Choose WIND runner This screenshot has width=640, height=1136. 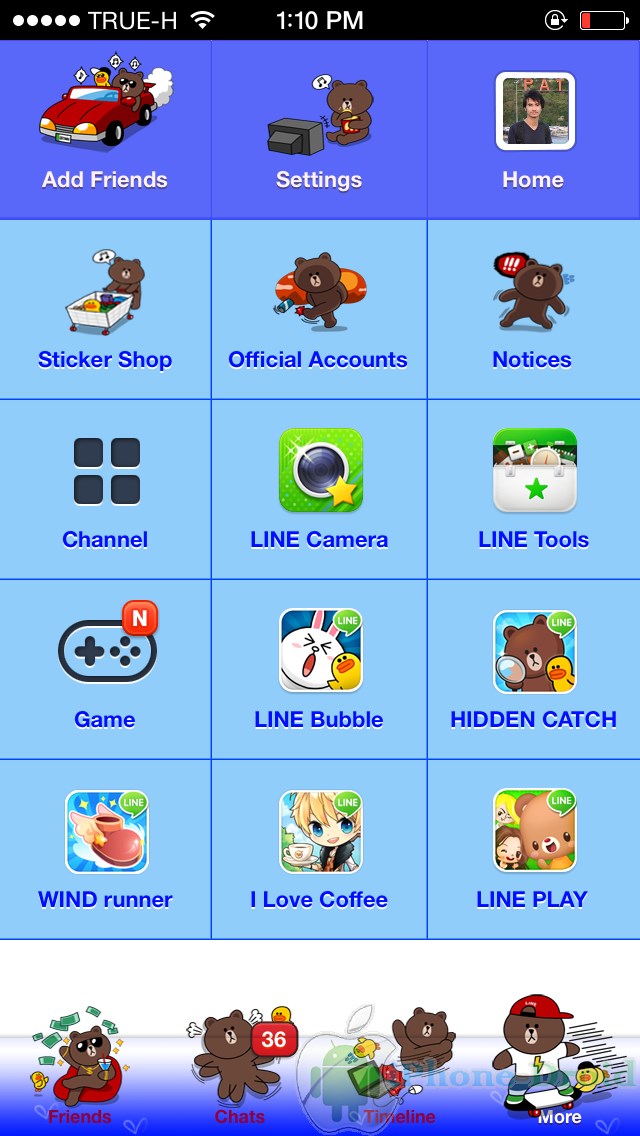pyautogui.click(x=105, y=849)
